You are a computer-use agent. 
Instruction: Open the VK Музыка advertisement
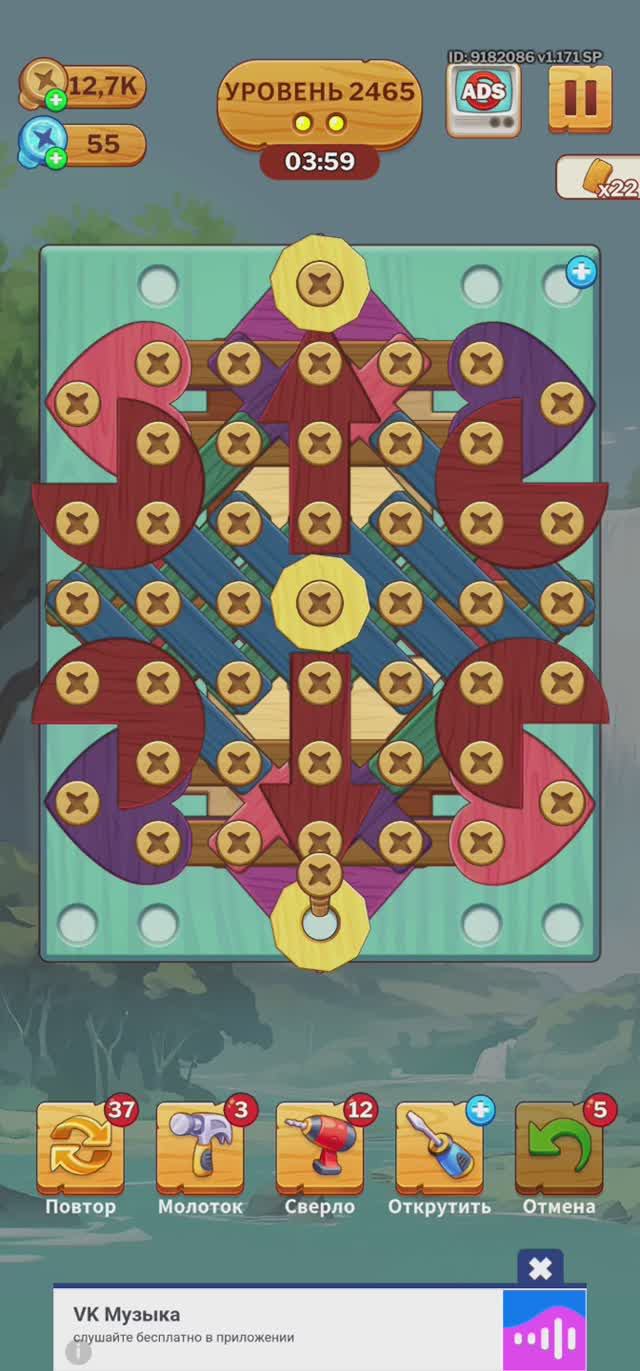tap(300, 1325)
